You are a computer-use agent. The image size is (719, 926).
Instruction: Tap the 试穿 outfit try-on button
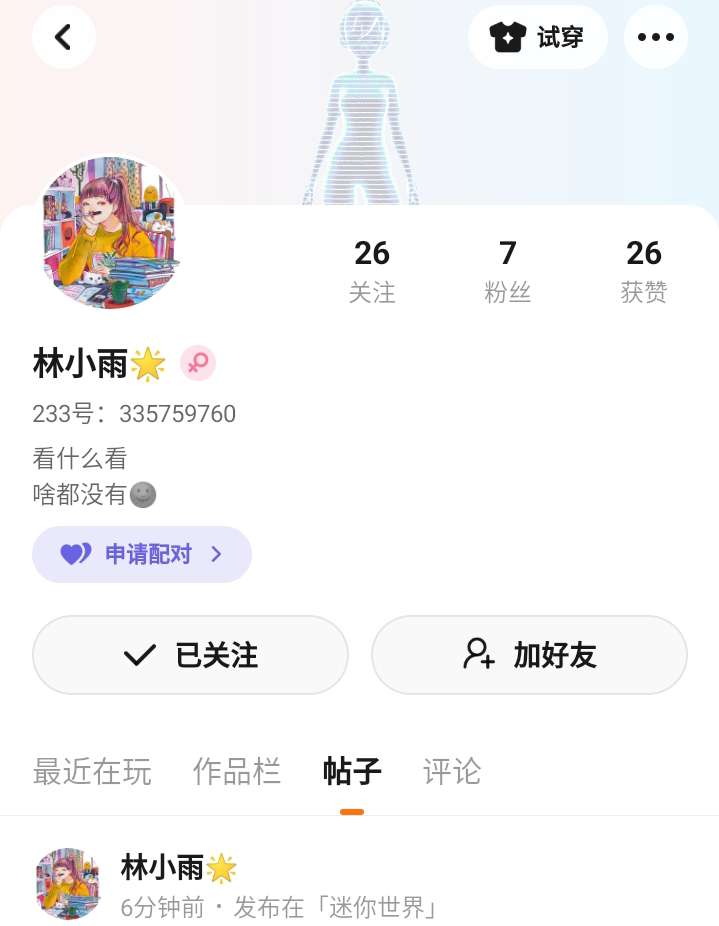coord(538,37)
